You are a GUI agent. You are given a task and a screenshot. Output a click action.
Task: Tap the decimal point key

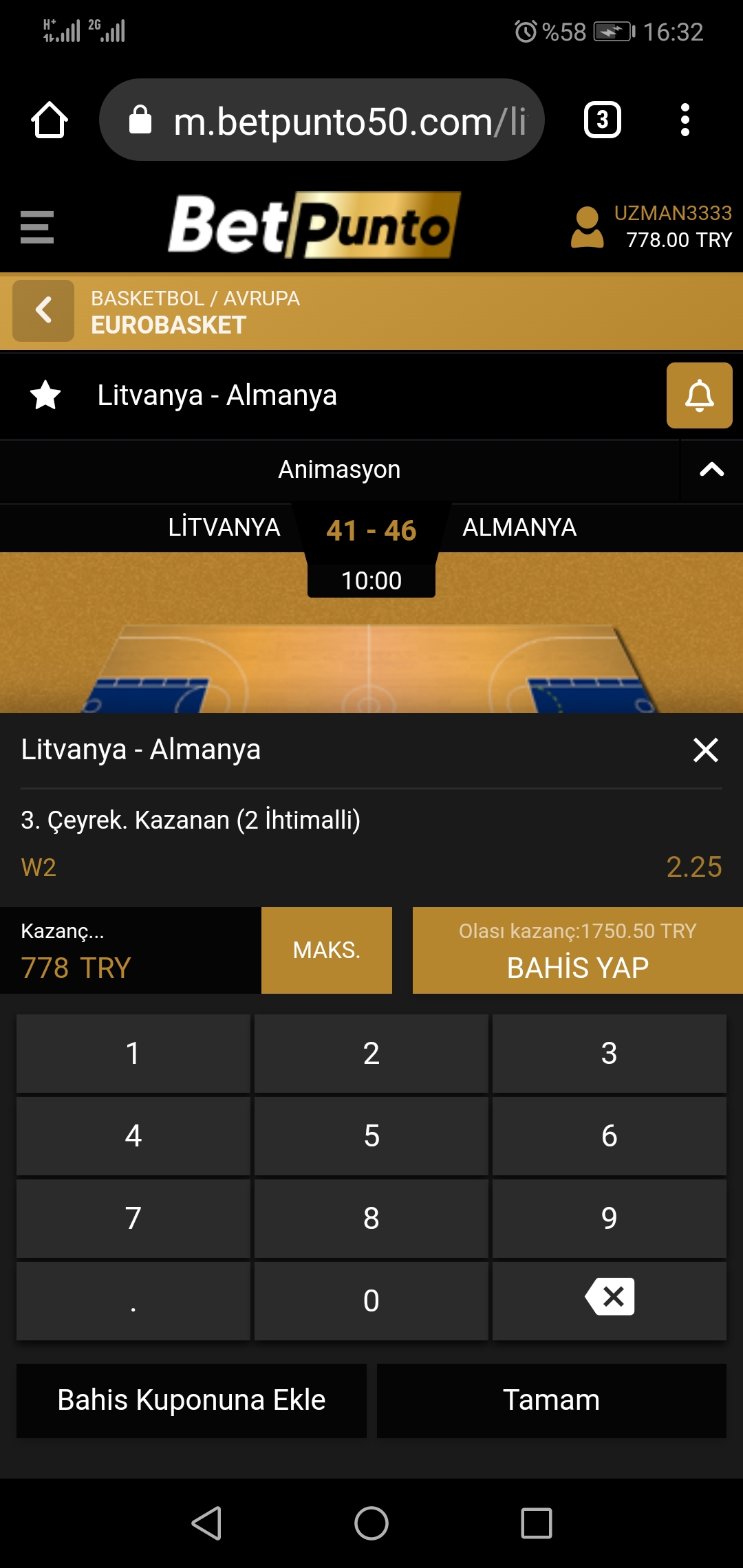(x=133, y=1300)
